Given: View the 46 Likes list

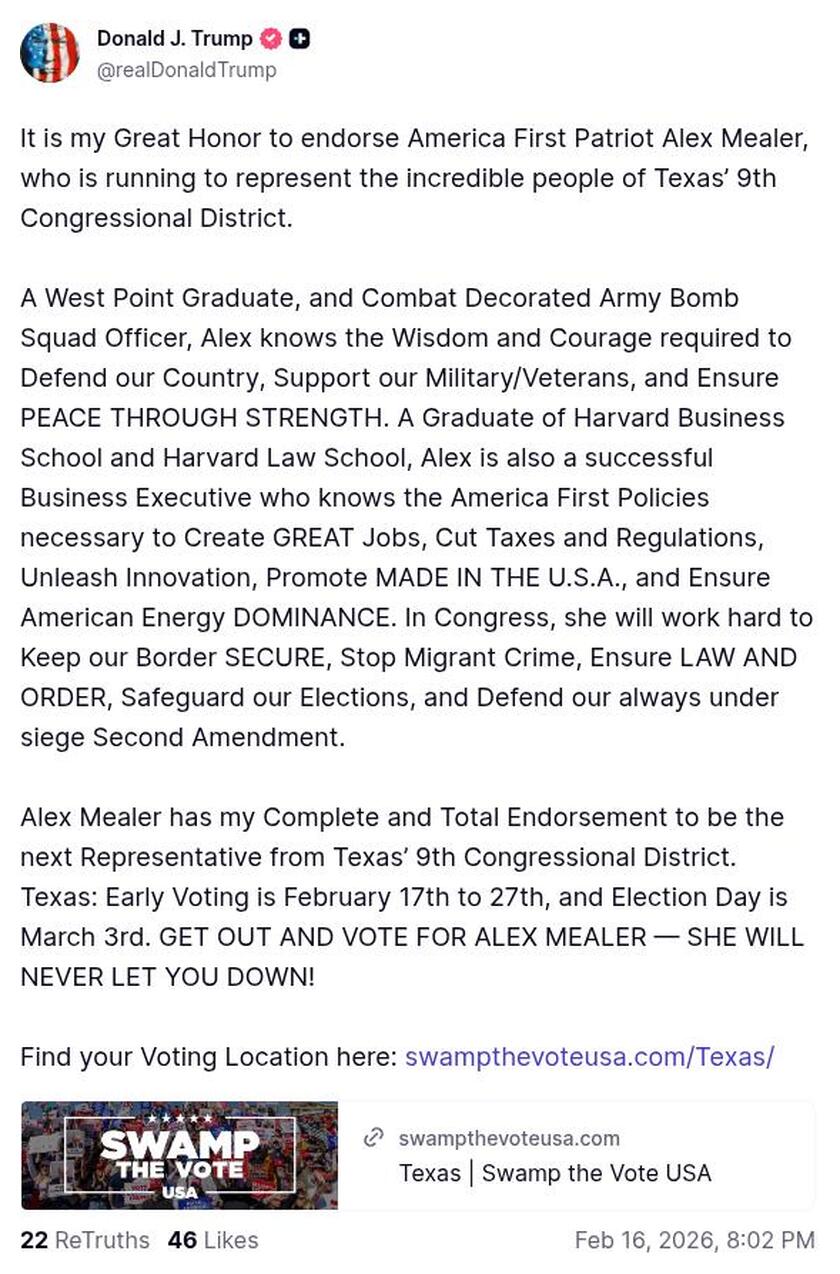Looking at the screenshot, I should coord(213,1241).
